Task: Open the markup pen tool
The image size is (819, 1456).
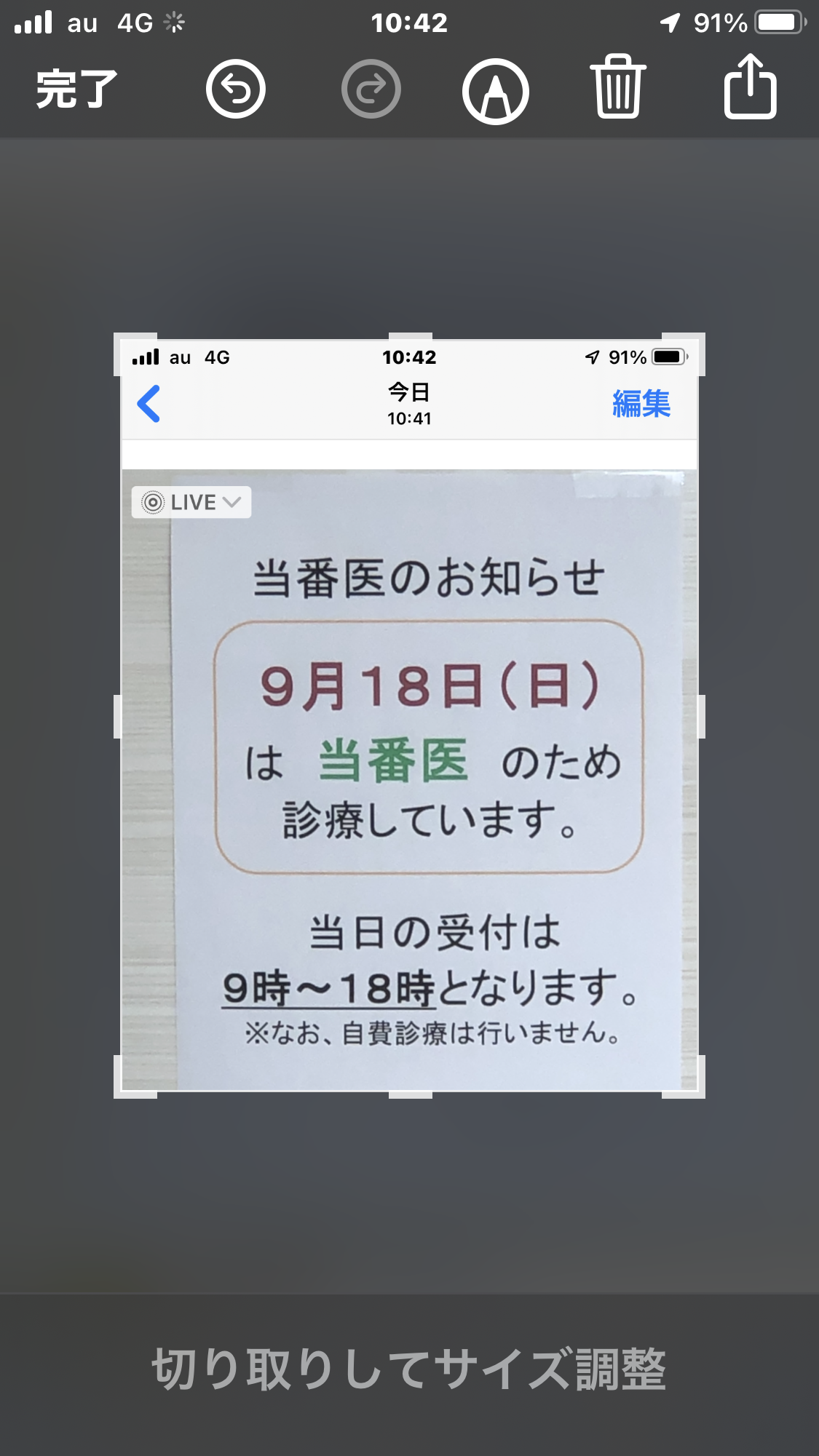Action: 495,90
